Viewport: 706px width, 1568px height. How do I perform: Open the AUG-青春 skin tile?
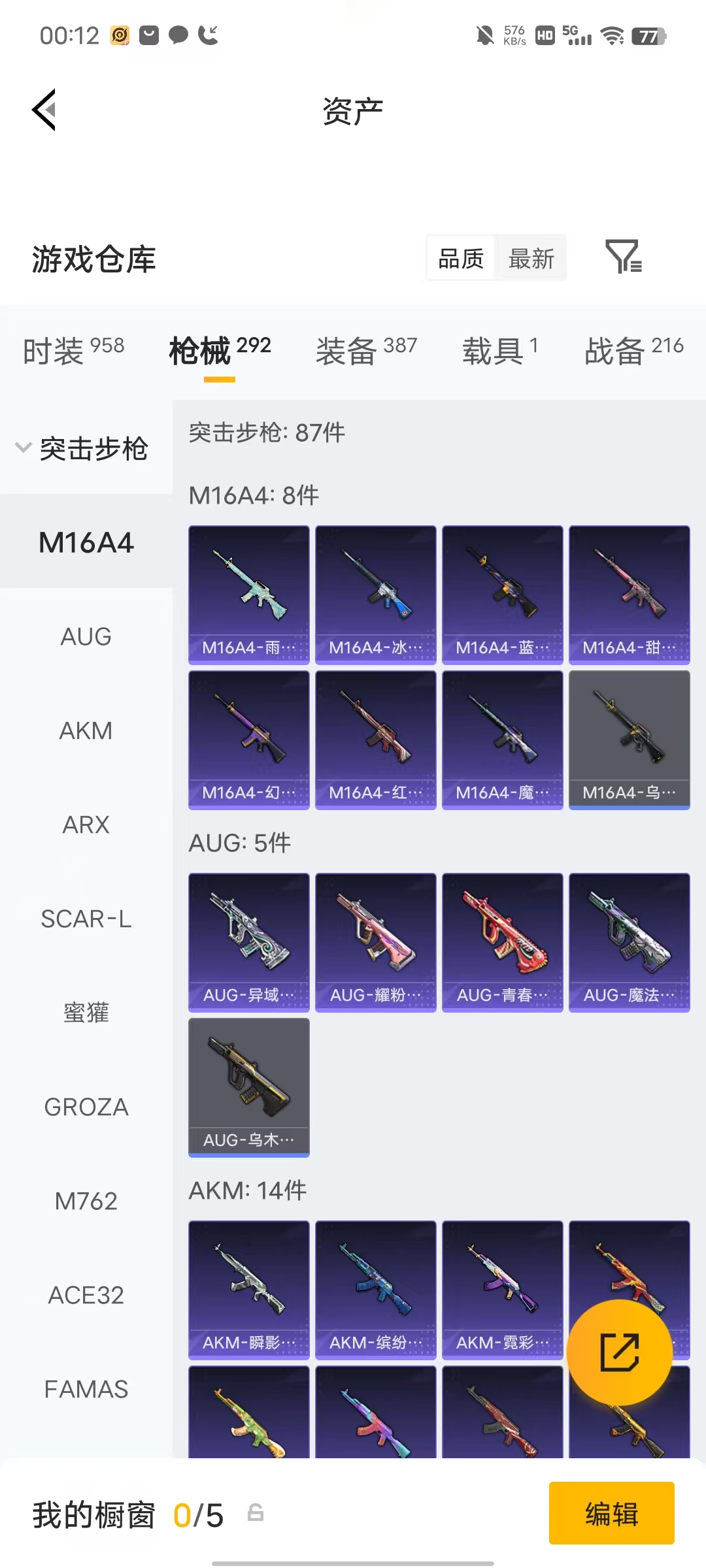click(503, 943)
